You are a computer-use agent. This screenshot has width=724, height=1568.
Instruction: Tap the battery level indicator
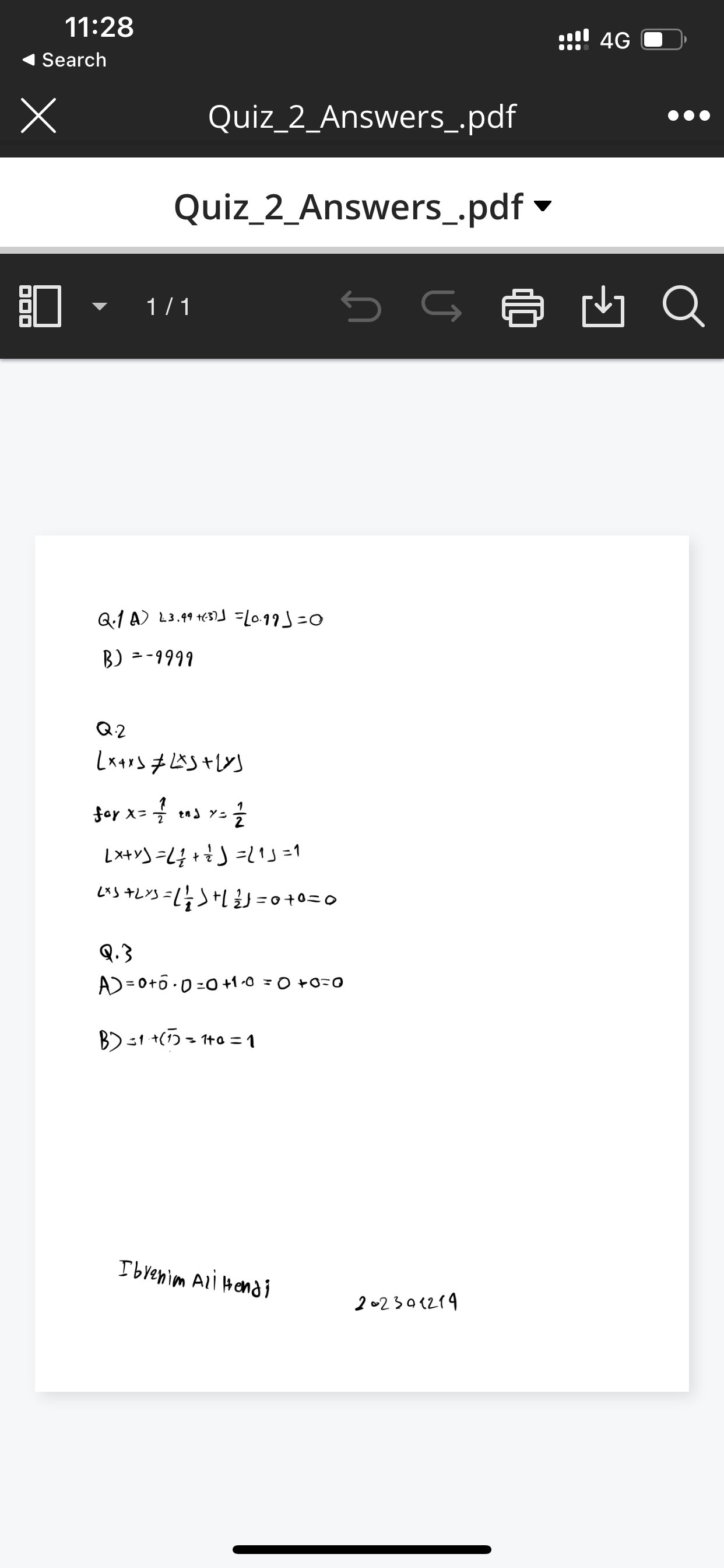click(662, 38)
